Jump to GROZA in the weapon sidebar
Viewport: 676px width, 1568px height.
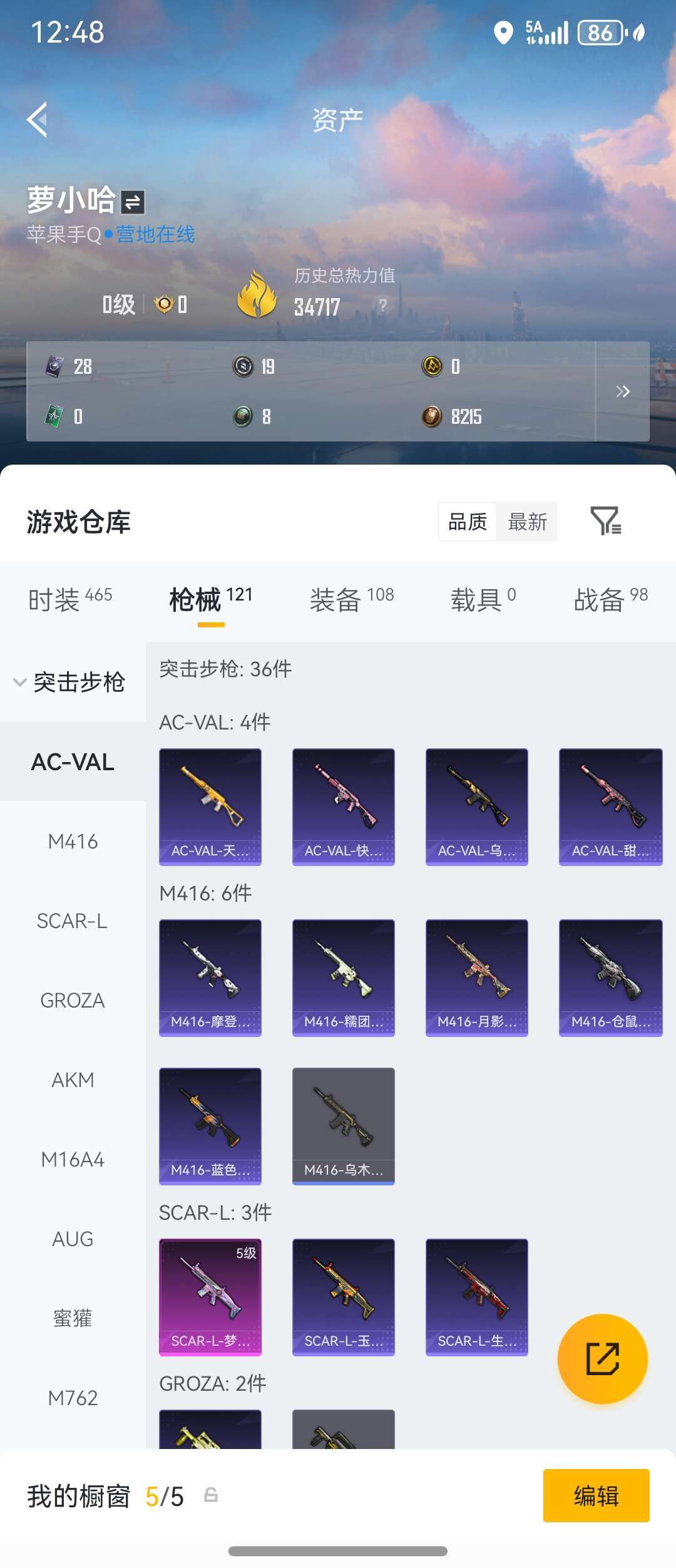click(x=73, y=1001)
